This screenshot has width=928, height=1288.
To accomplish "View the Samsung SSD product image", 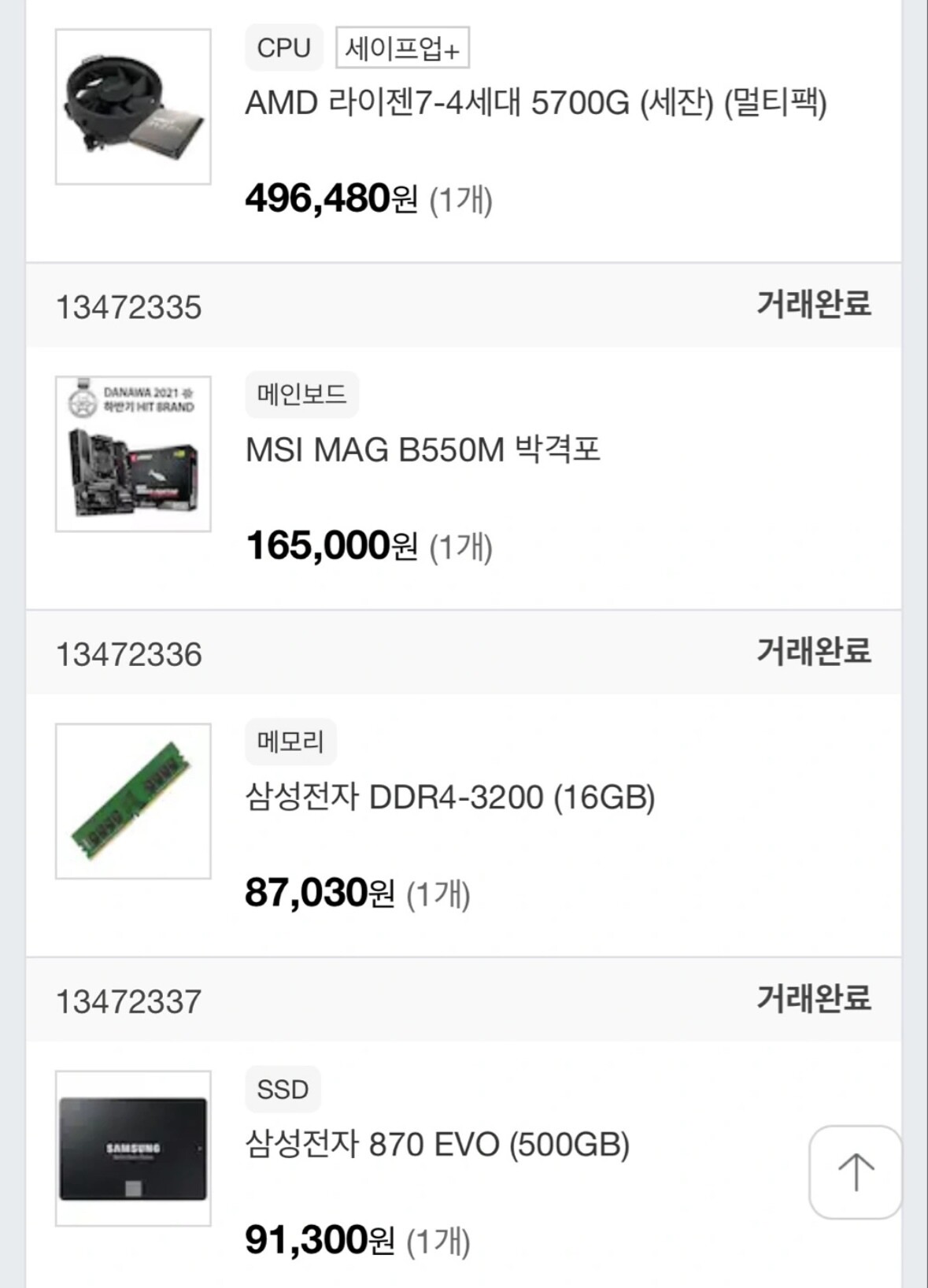I will pos(133,1148).
